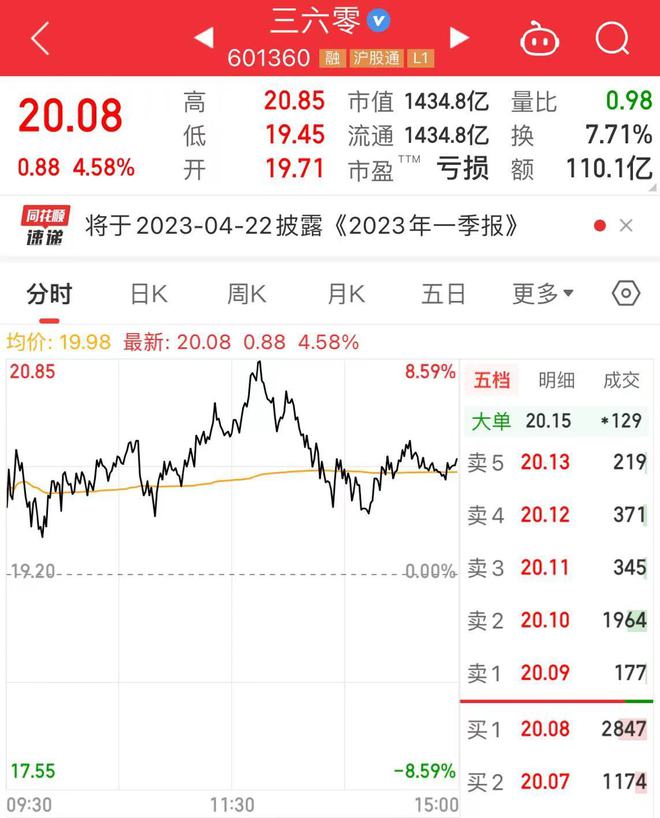Switch to the next stock with right triangle
The image size is (660, 818).
(x=459, y=38)
